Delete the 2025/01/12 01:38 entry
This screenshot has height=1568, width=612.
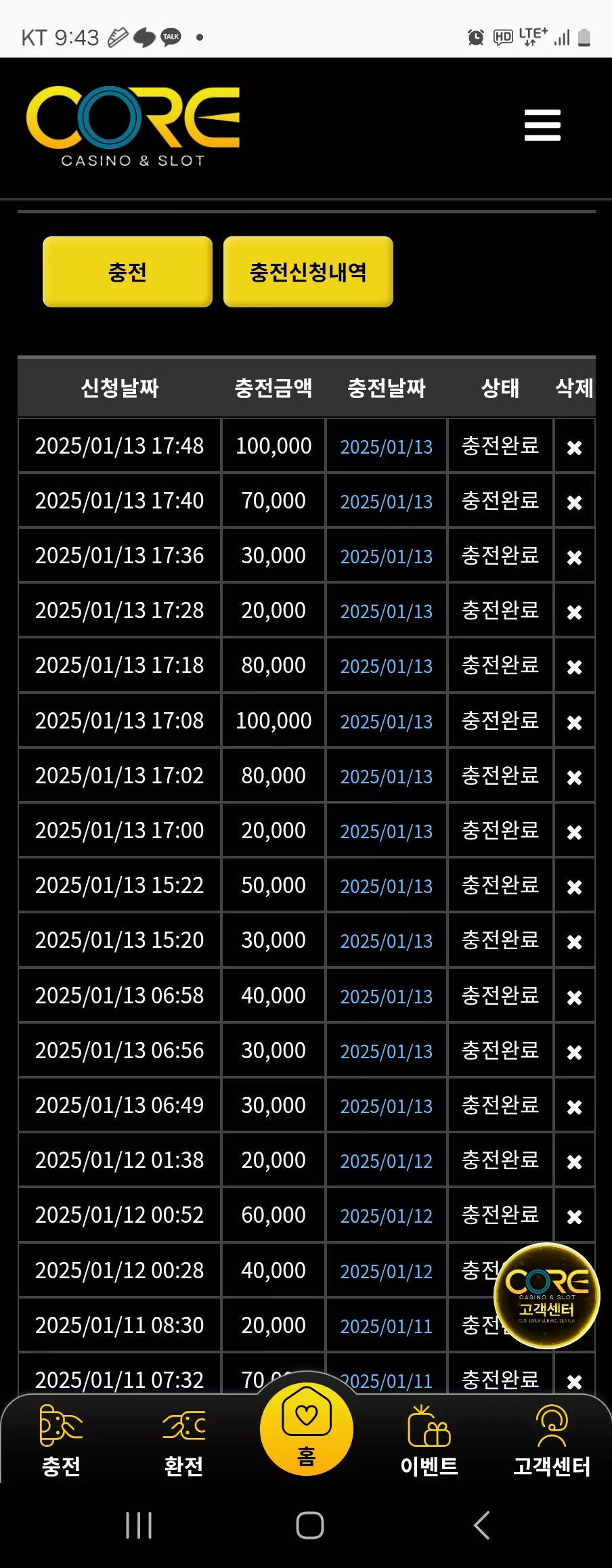[x=574, y=1162]
